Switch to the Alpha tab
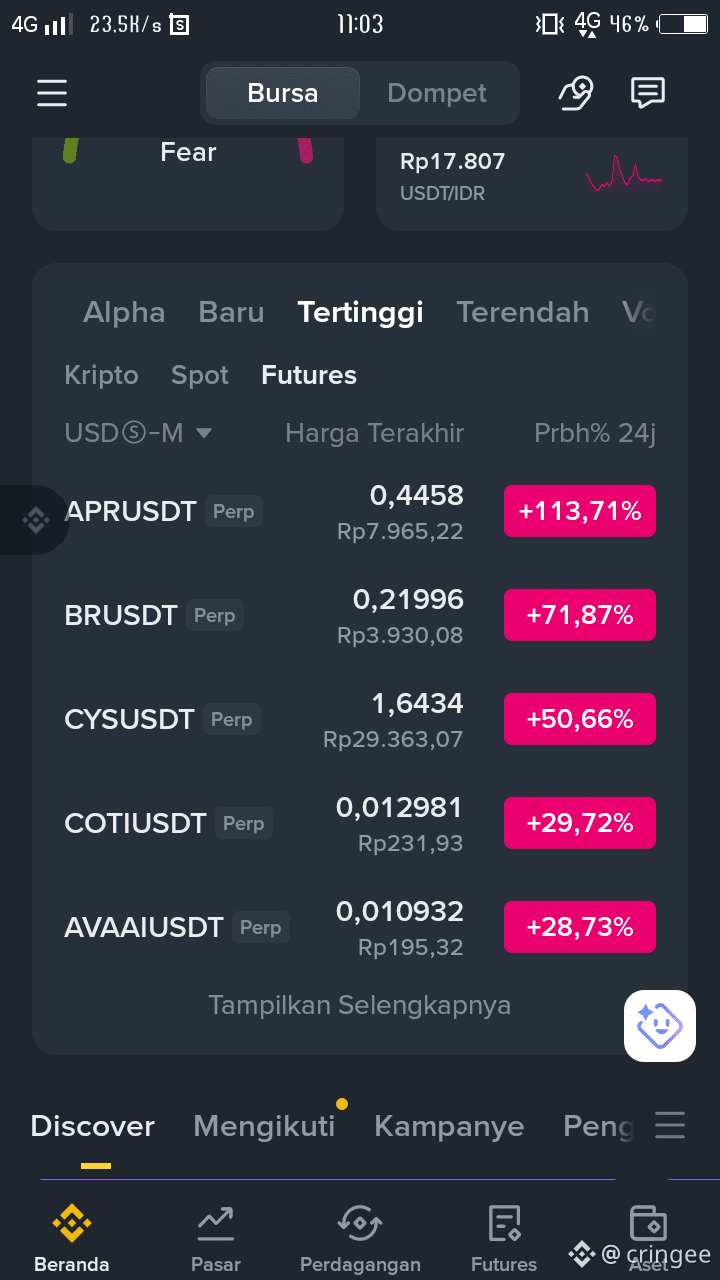The height and width of the screenshot is (1280, 720). pyautogui.click(x=124, y=312)
